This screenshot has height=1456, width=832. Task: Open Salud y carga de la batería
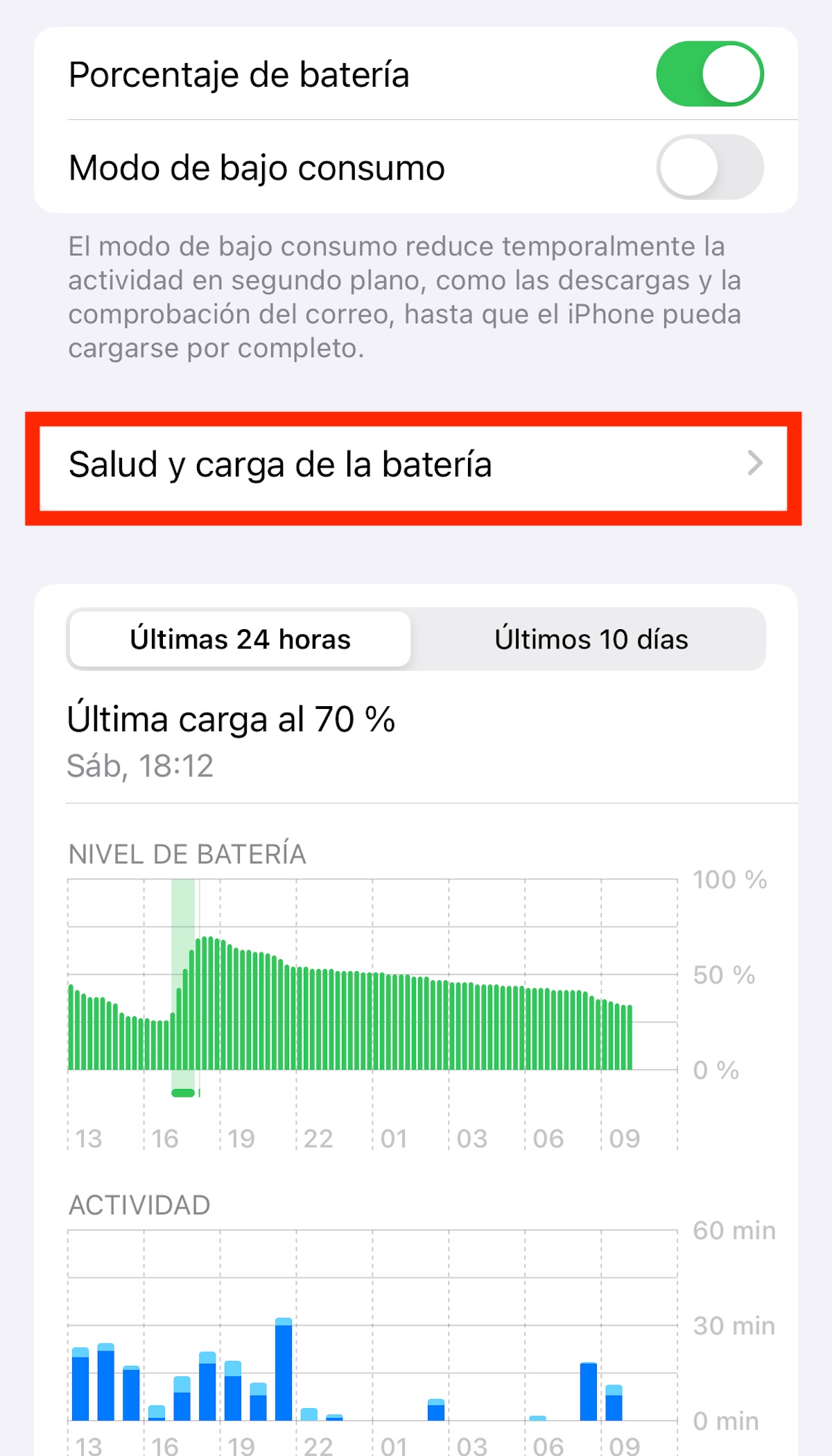(x=414, y=465)
